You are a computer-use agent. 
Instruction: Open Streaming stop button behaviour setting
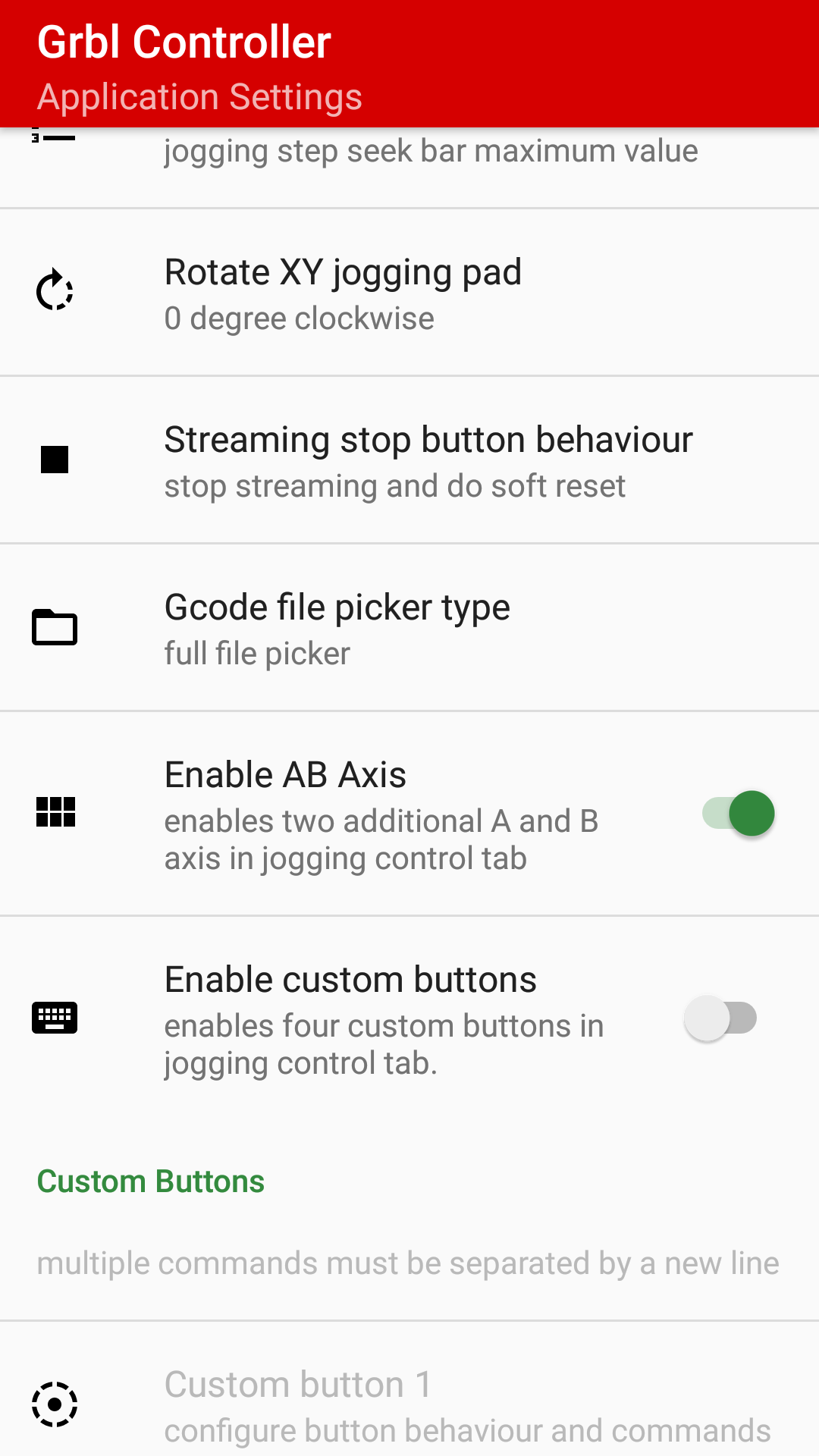tap(409, 460)
